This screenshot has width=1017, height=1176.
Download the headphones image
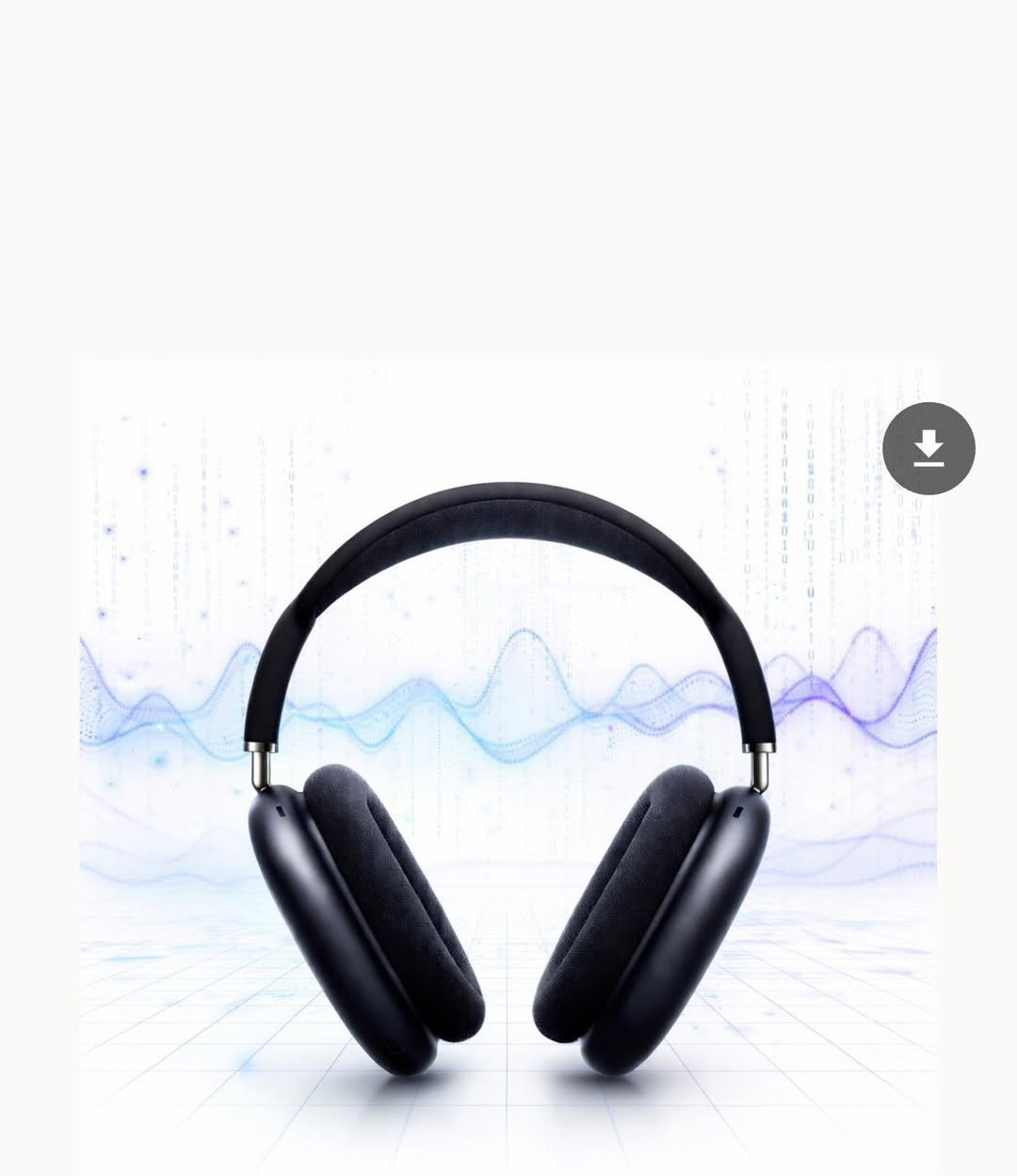coord(928,448)
